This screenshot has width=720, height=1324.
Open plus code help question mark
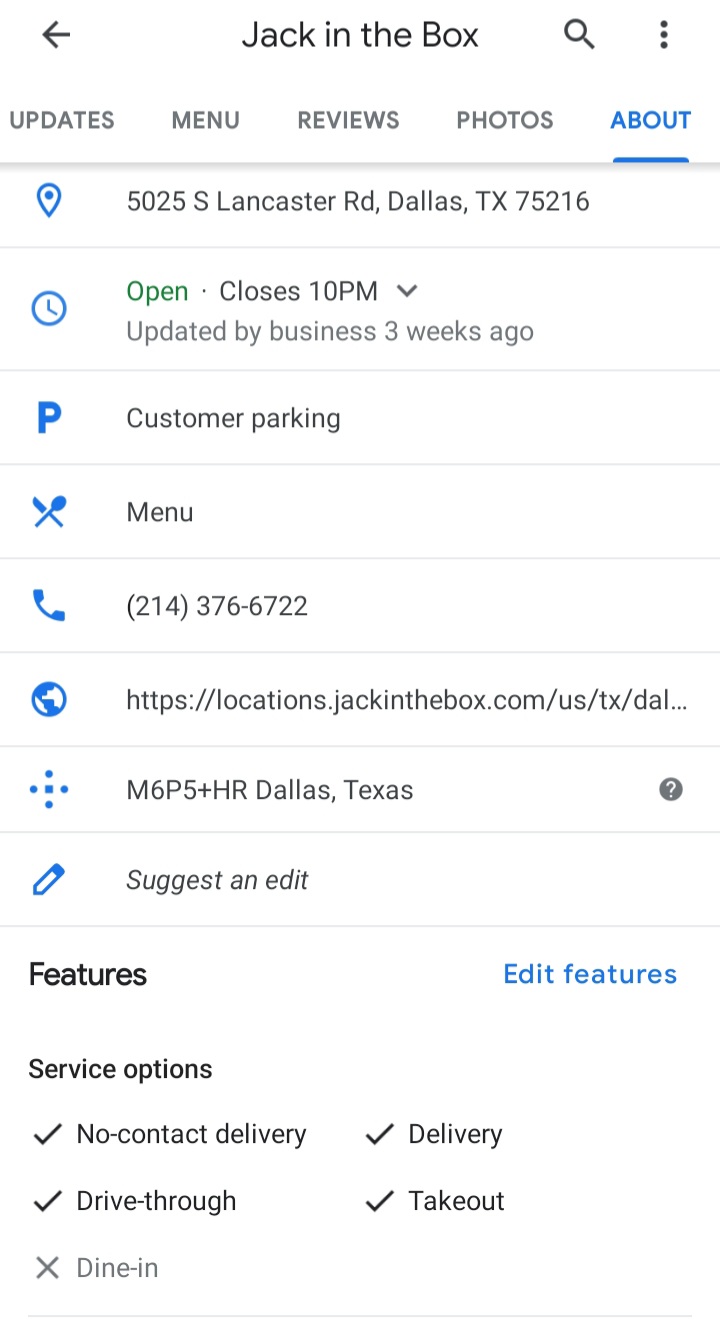[671, 790]
